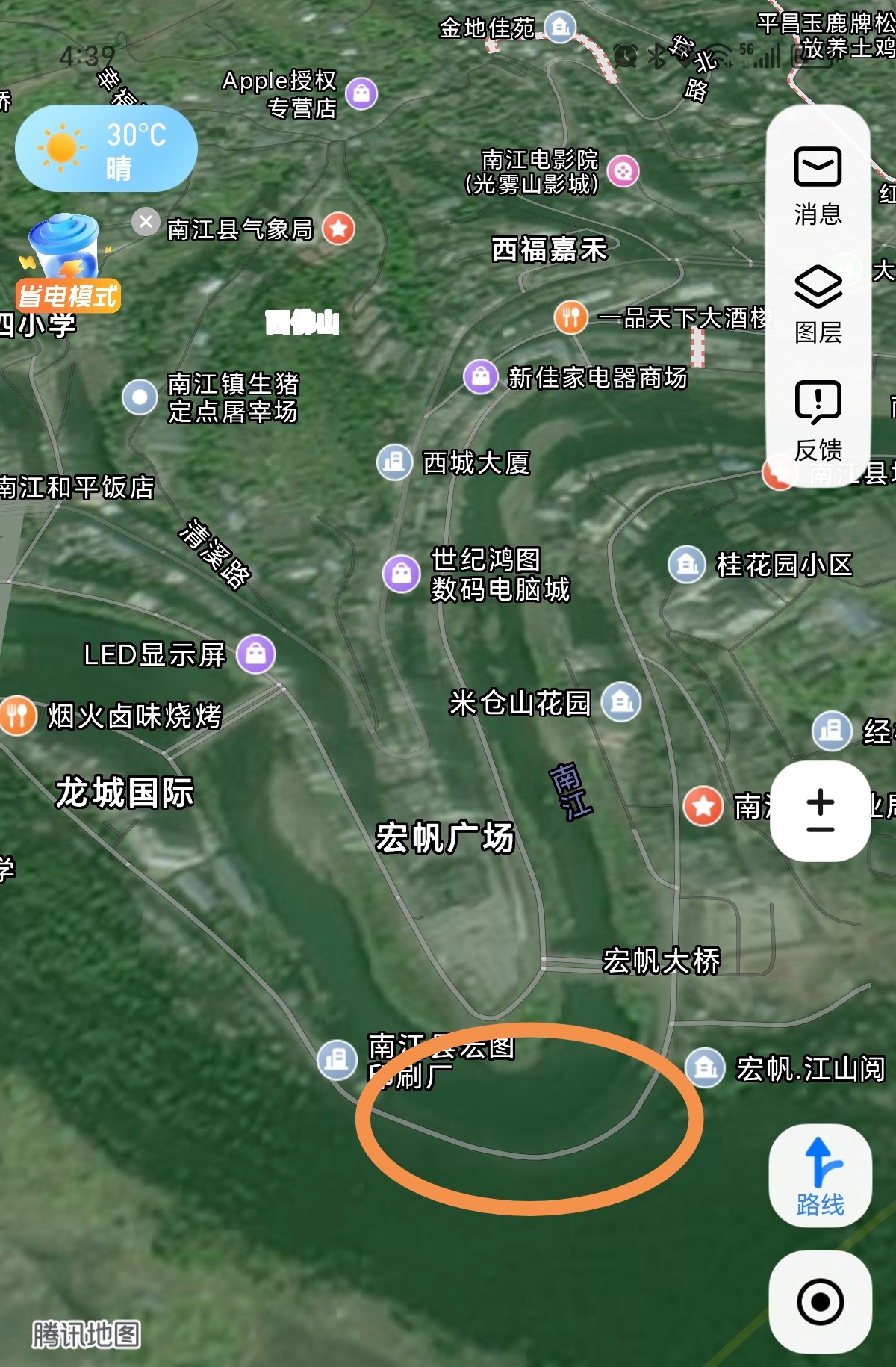Recenter the map on my location
Viewport: 896px width, 1367px height.
[x=820, y=1302]
